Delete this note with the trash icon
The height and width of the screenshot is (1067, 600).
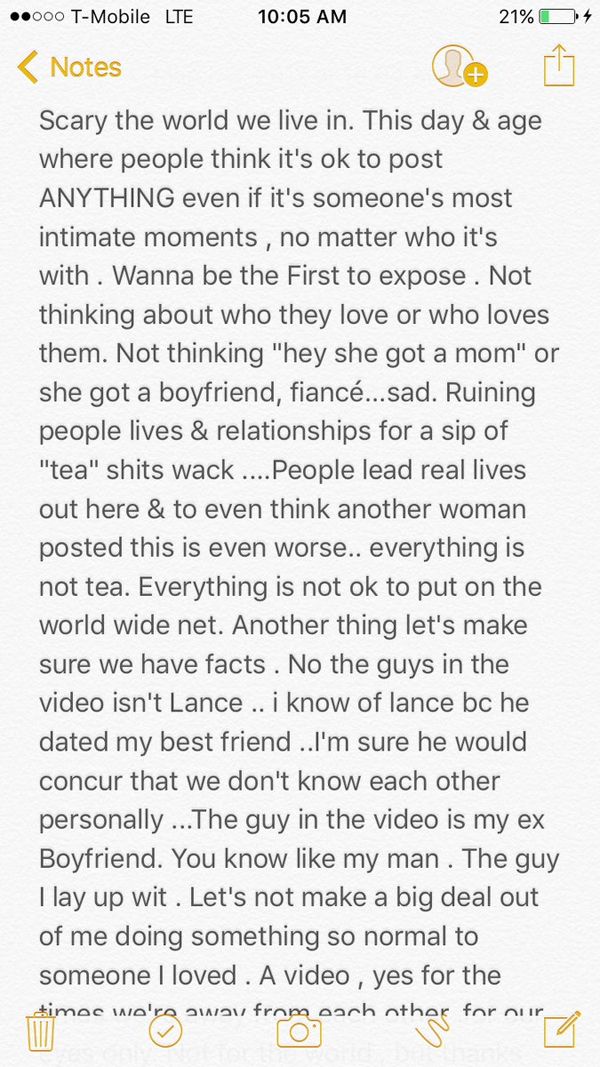click(40, 1032)
